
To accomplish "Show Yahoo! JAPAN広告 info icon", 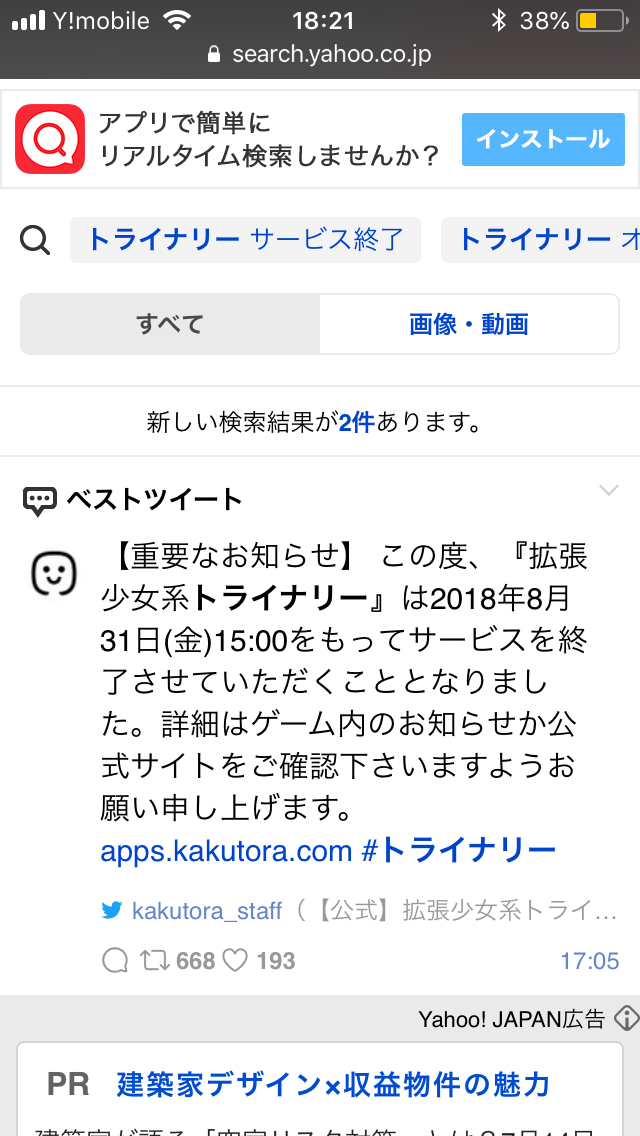I will pos(626,1019).
